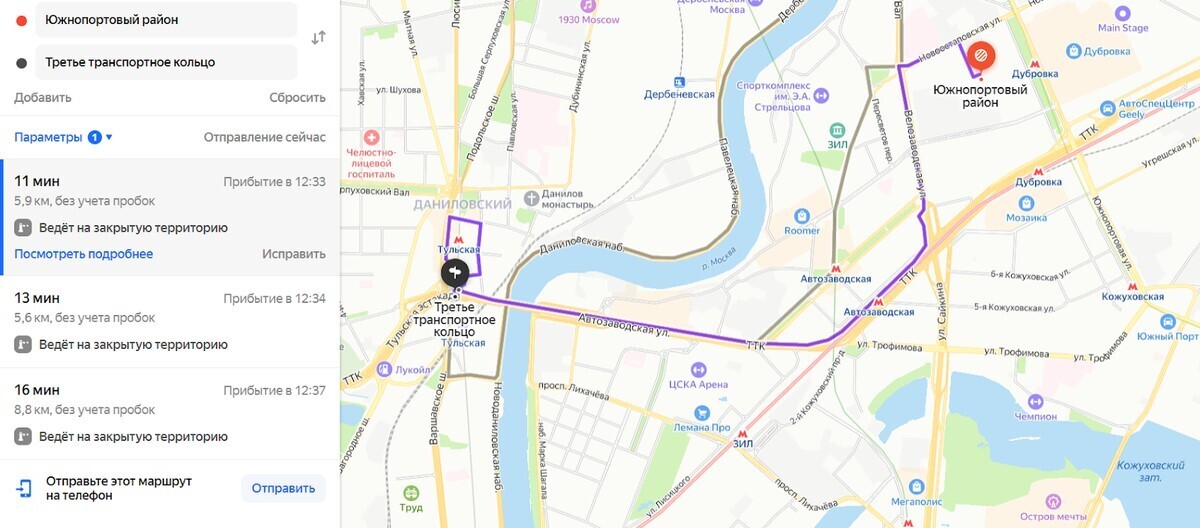Tap the Третье транспортное кольцо finish marker
Image resolution: width=1200 pixels, height=528 pixels.
pyautogui.click(x=454, y=272)
